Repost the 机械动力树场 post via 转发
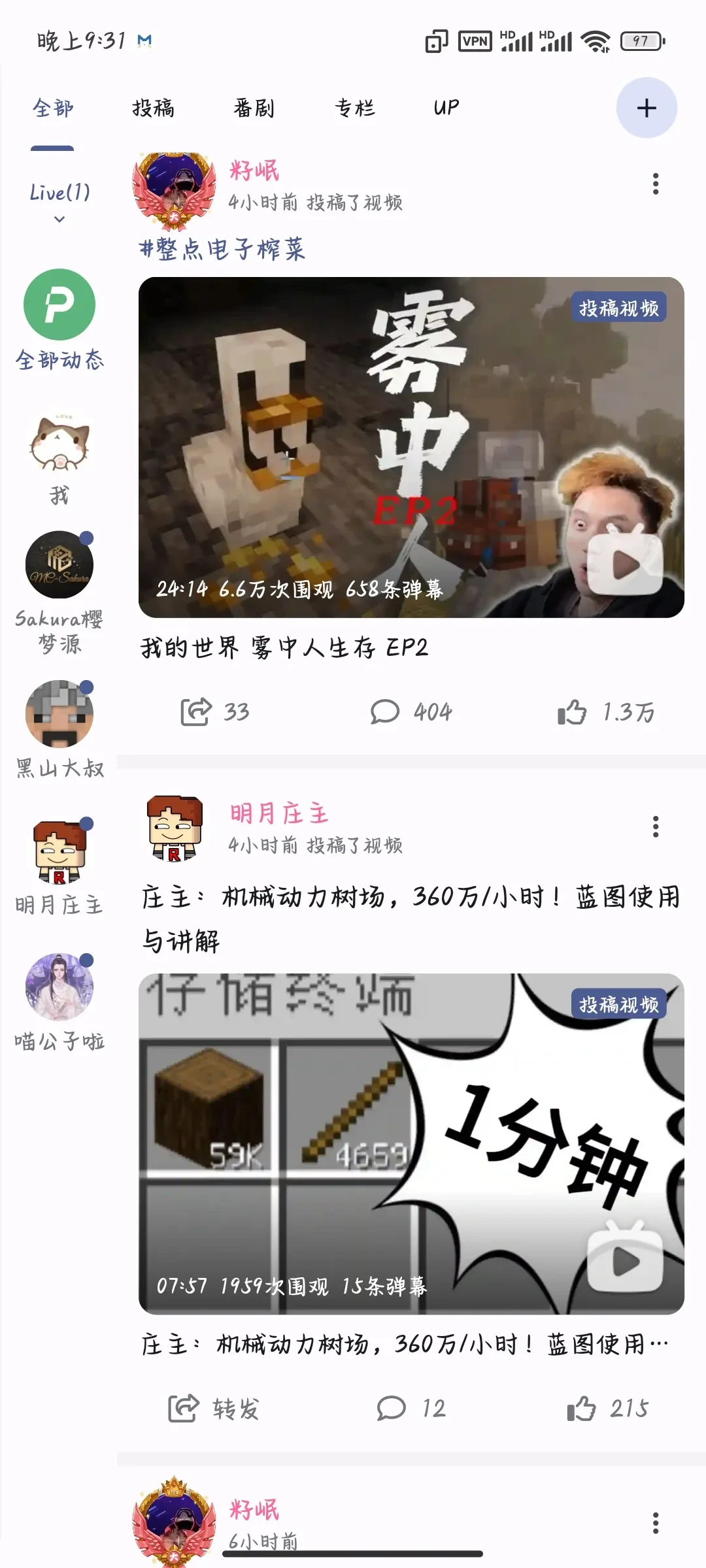The width and height of the screenshot is (706, 1568). click(x=214, y=1408)
